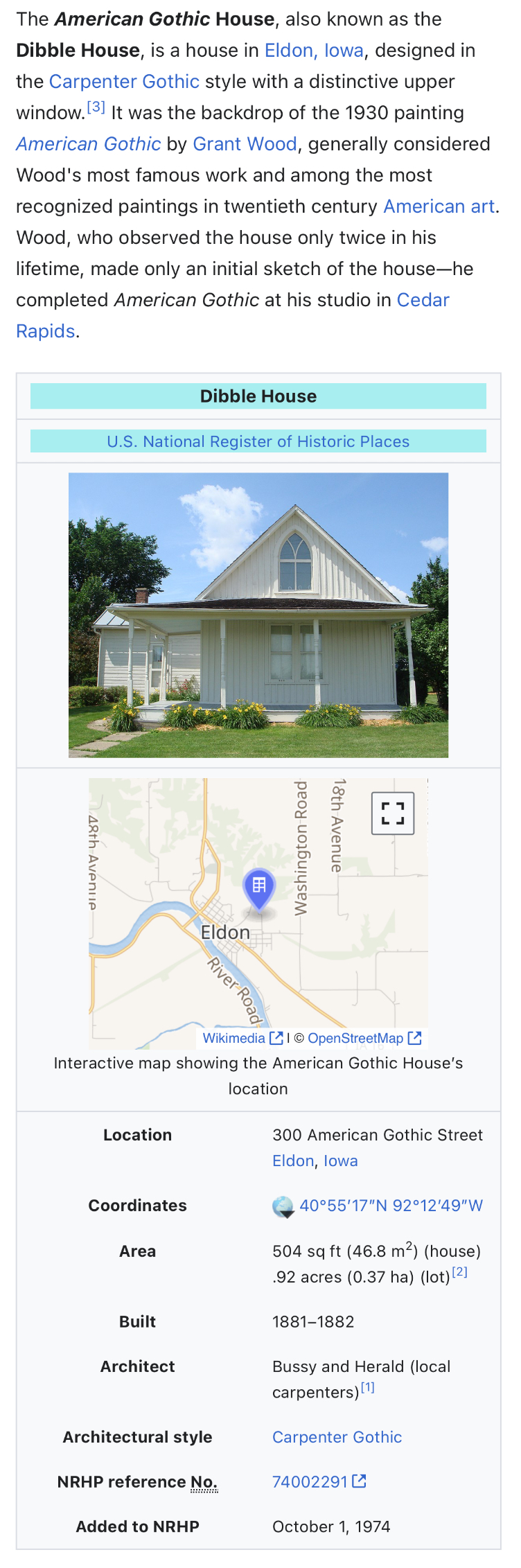Expand the map to fullscreen

tap(393, 813)
